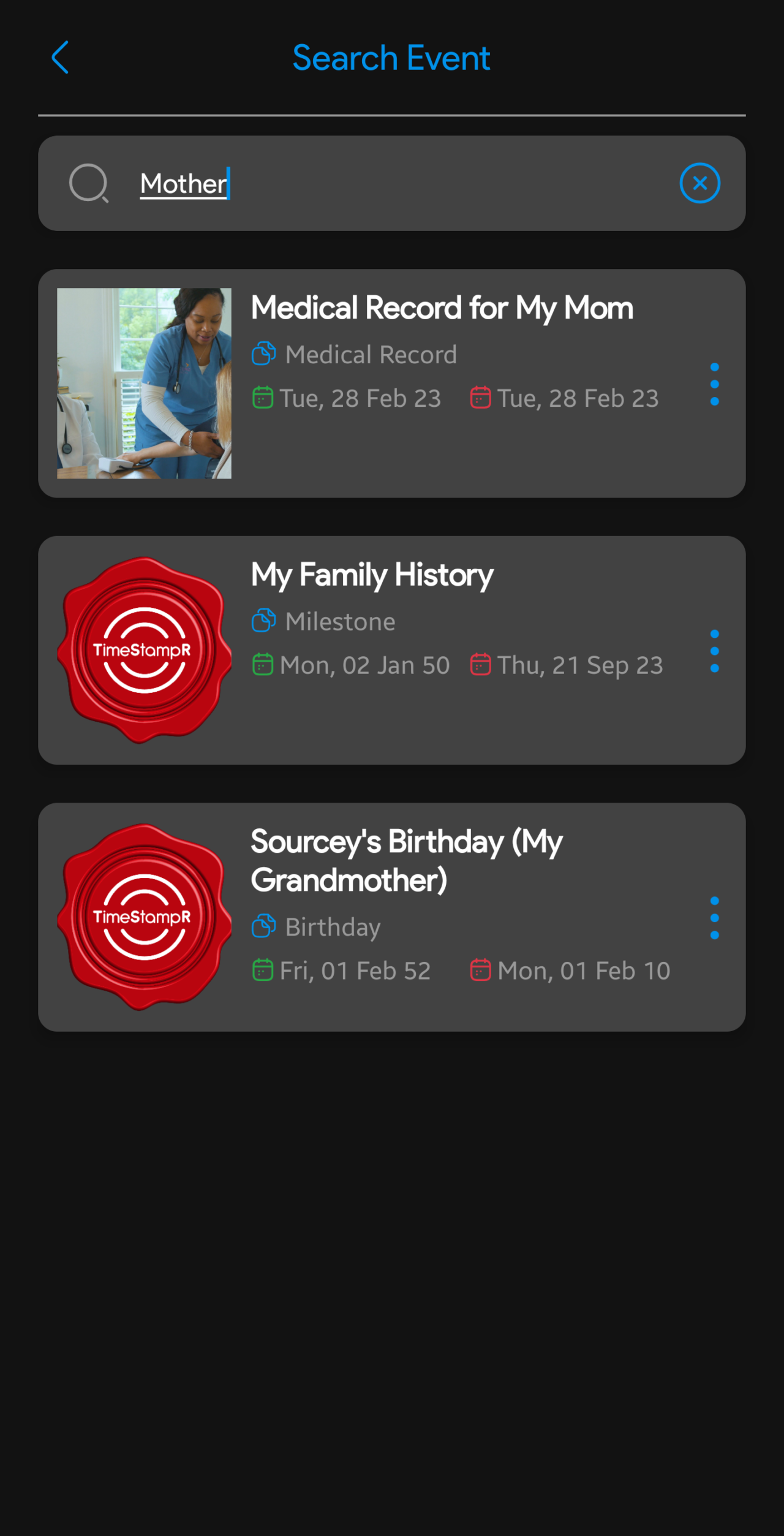Open the three-dot menu on Medical Record card
The height and width of the screenshot is (1536, 784).
click(715, 384)
